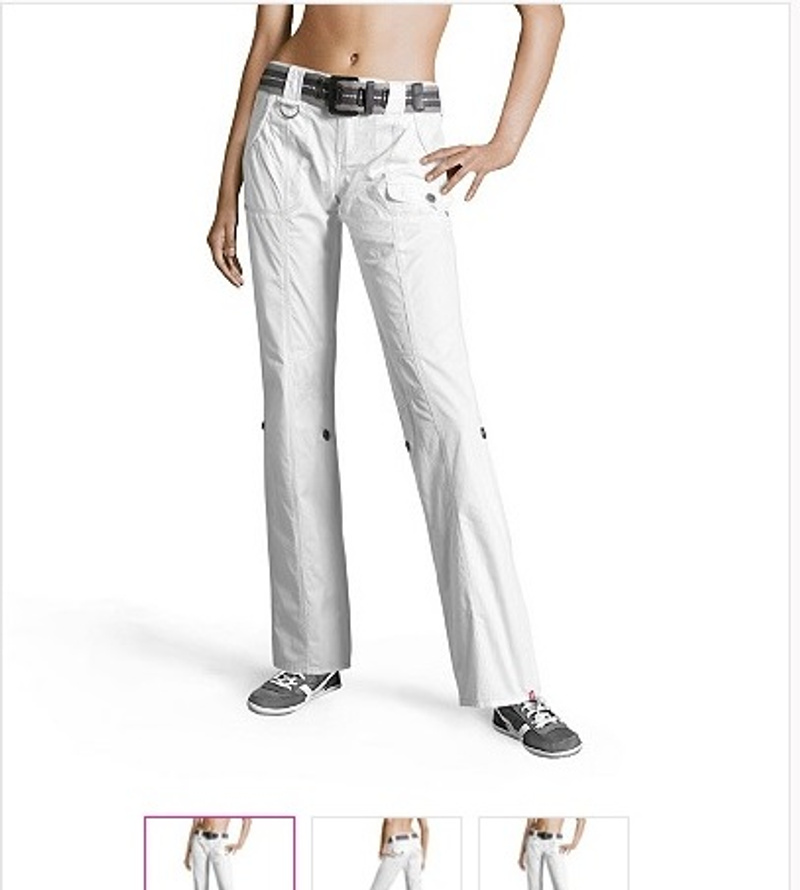
Task: Select the third product thumbnail
Action: 553,853
